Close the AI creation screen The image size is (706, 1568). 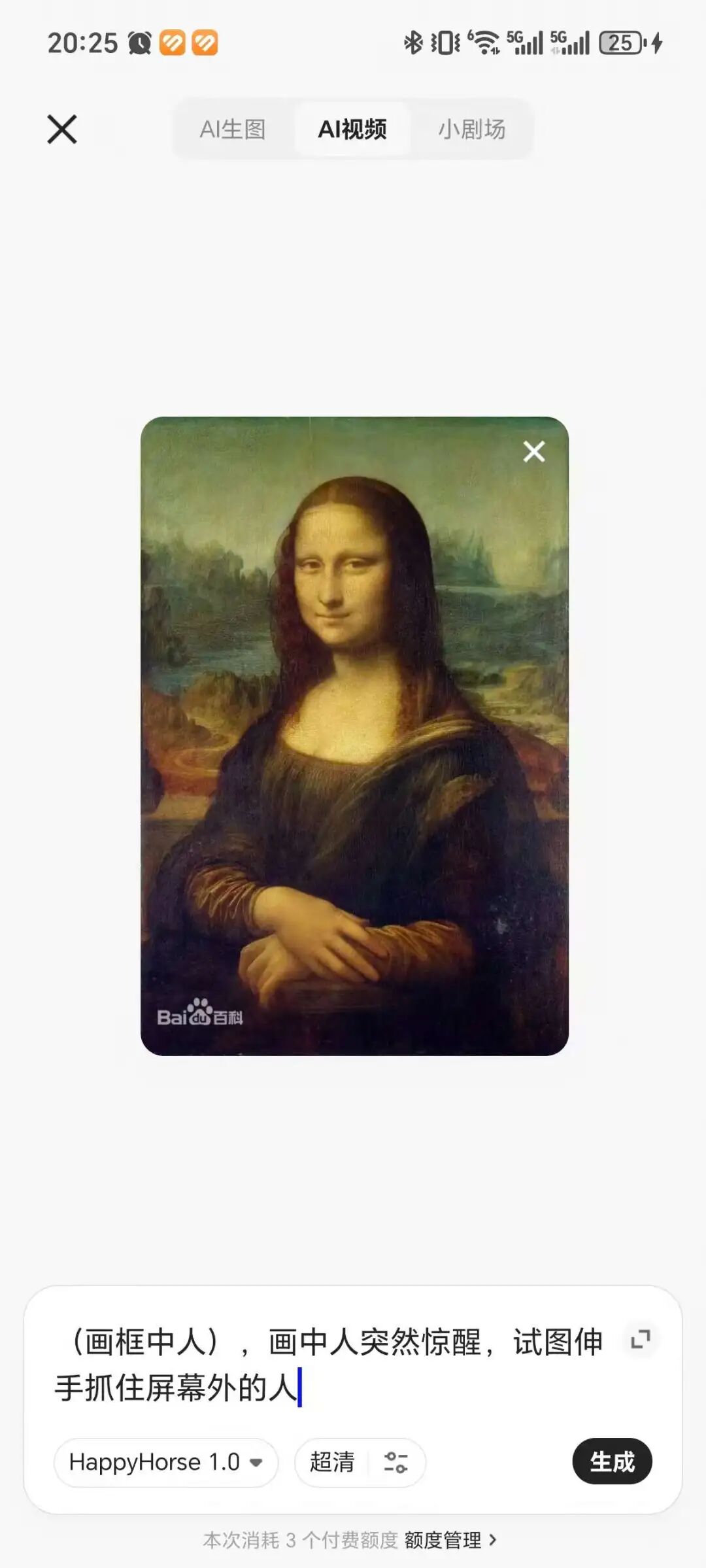tap(62, 129)
